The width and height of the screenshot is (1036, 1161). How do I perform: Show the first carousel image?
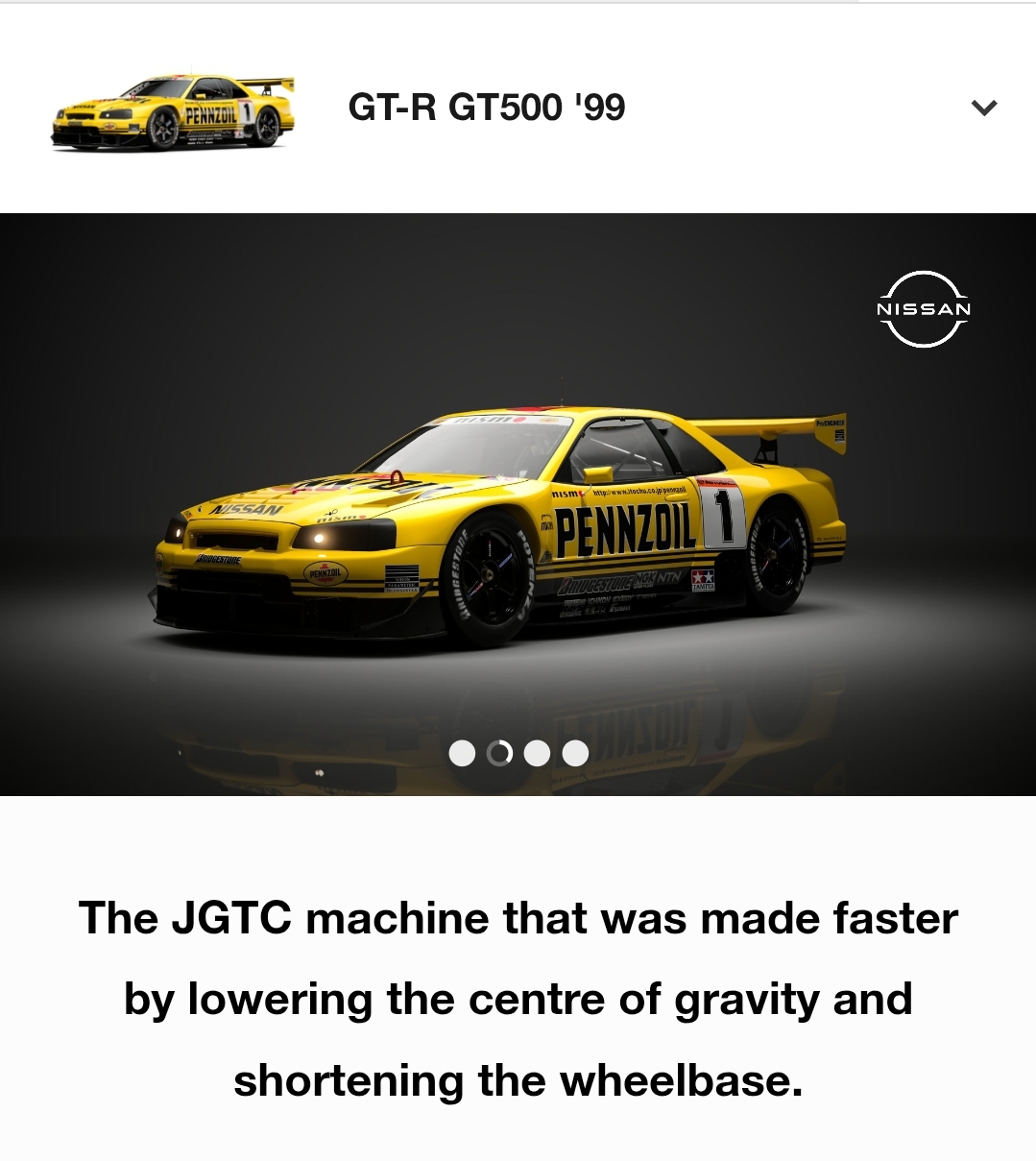[462, 753]
